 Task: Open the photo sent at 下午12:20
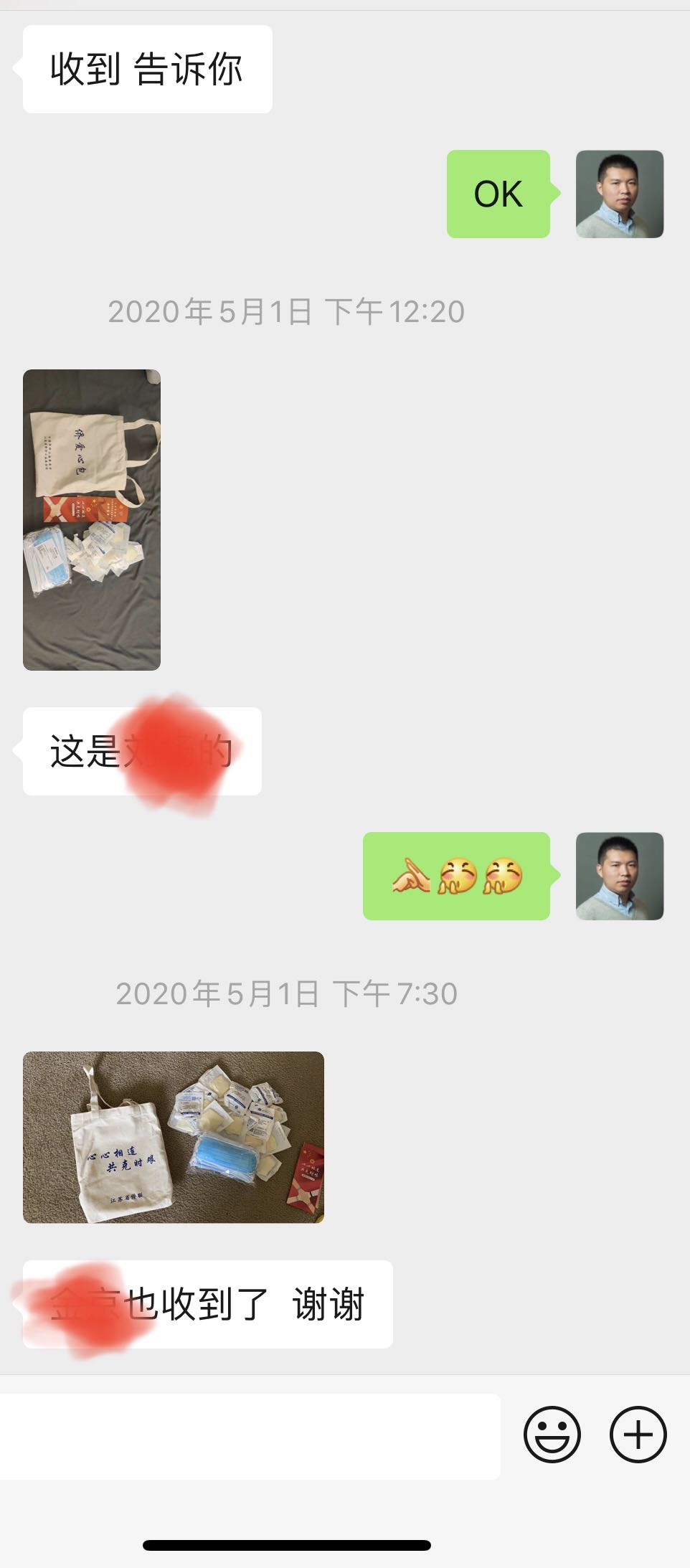coord(92,519)
